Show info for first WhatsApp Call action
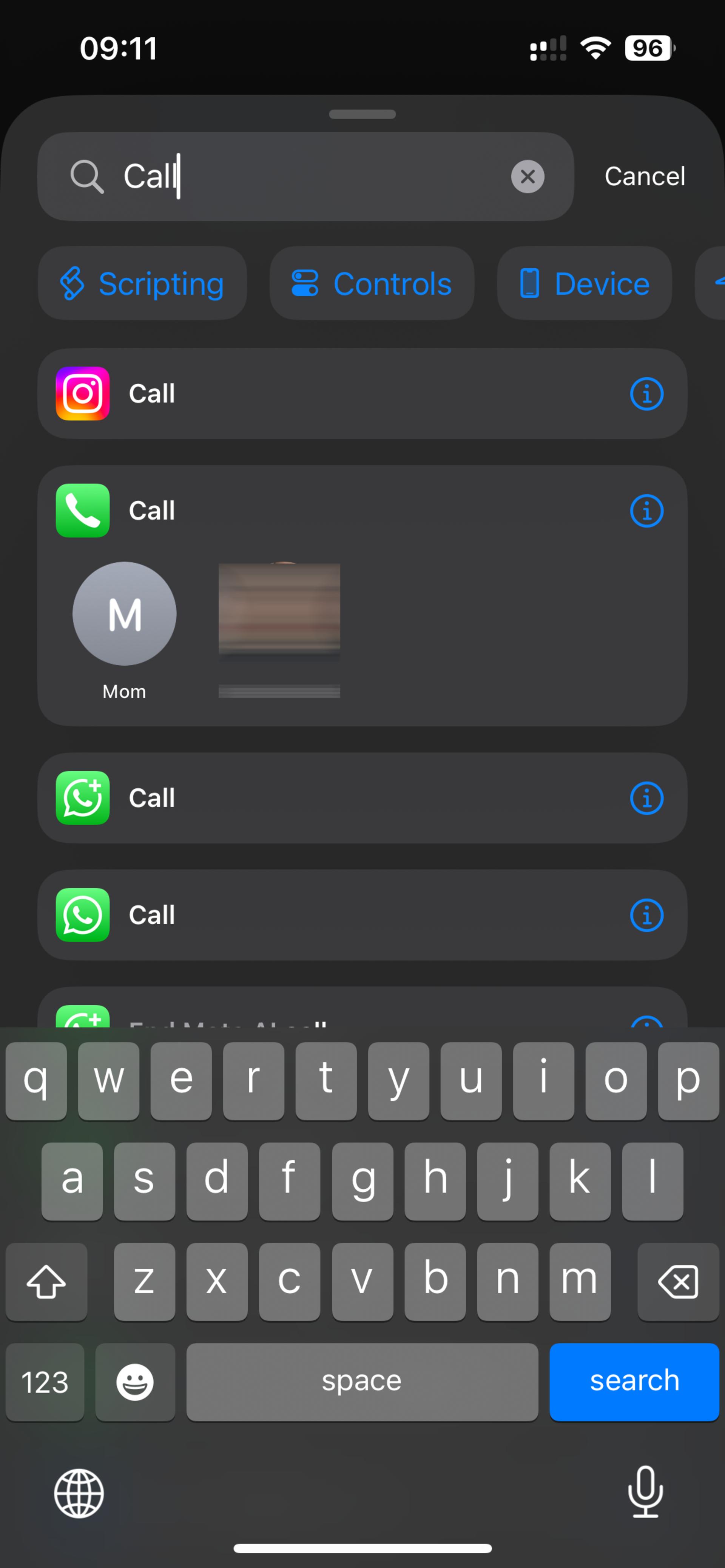This screenshot has width=725, height=1568. (646, 798)
